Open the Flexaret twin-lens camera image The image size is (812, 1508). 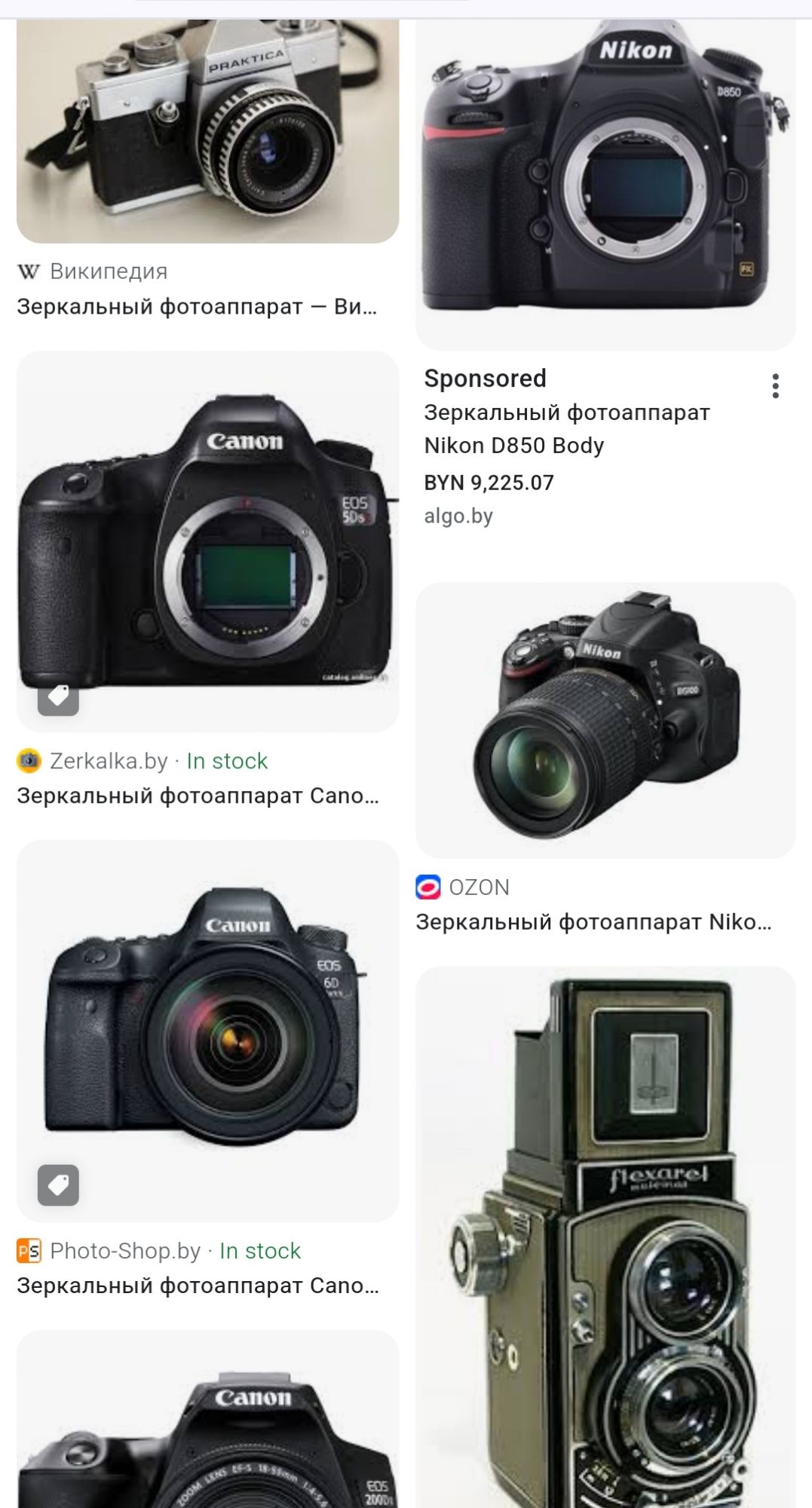click(605, 1237)
